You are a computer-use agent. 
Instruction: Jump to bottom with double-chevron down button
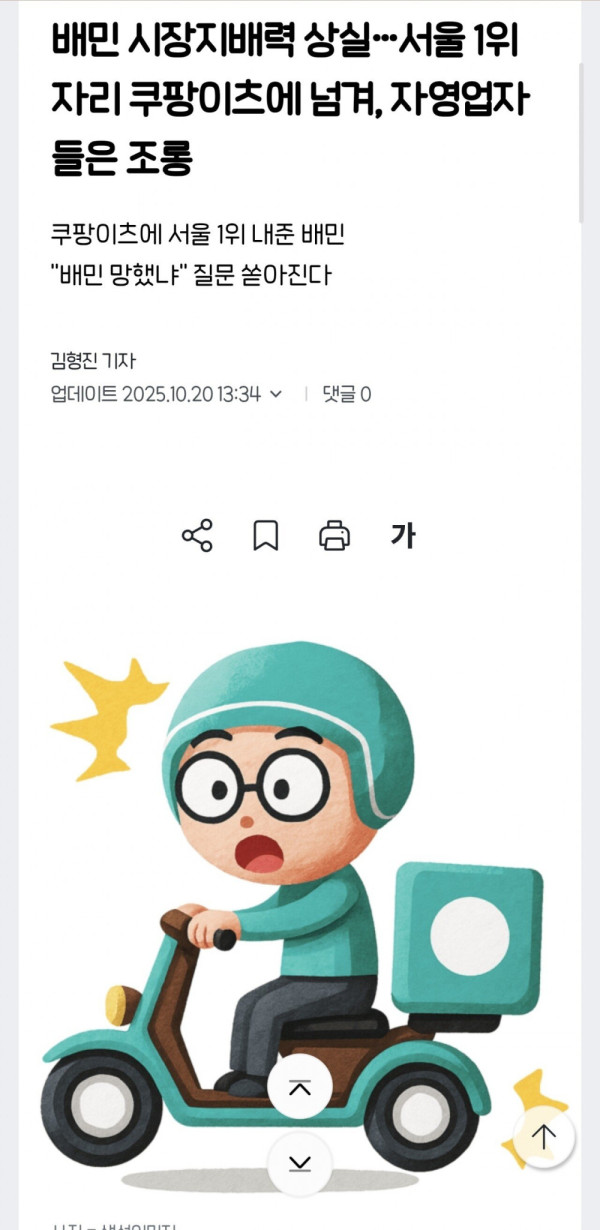pos(299,1162)
